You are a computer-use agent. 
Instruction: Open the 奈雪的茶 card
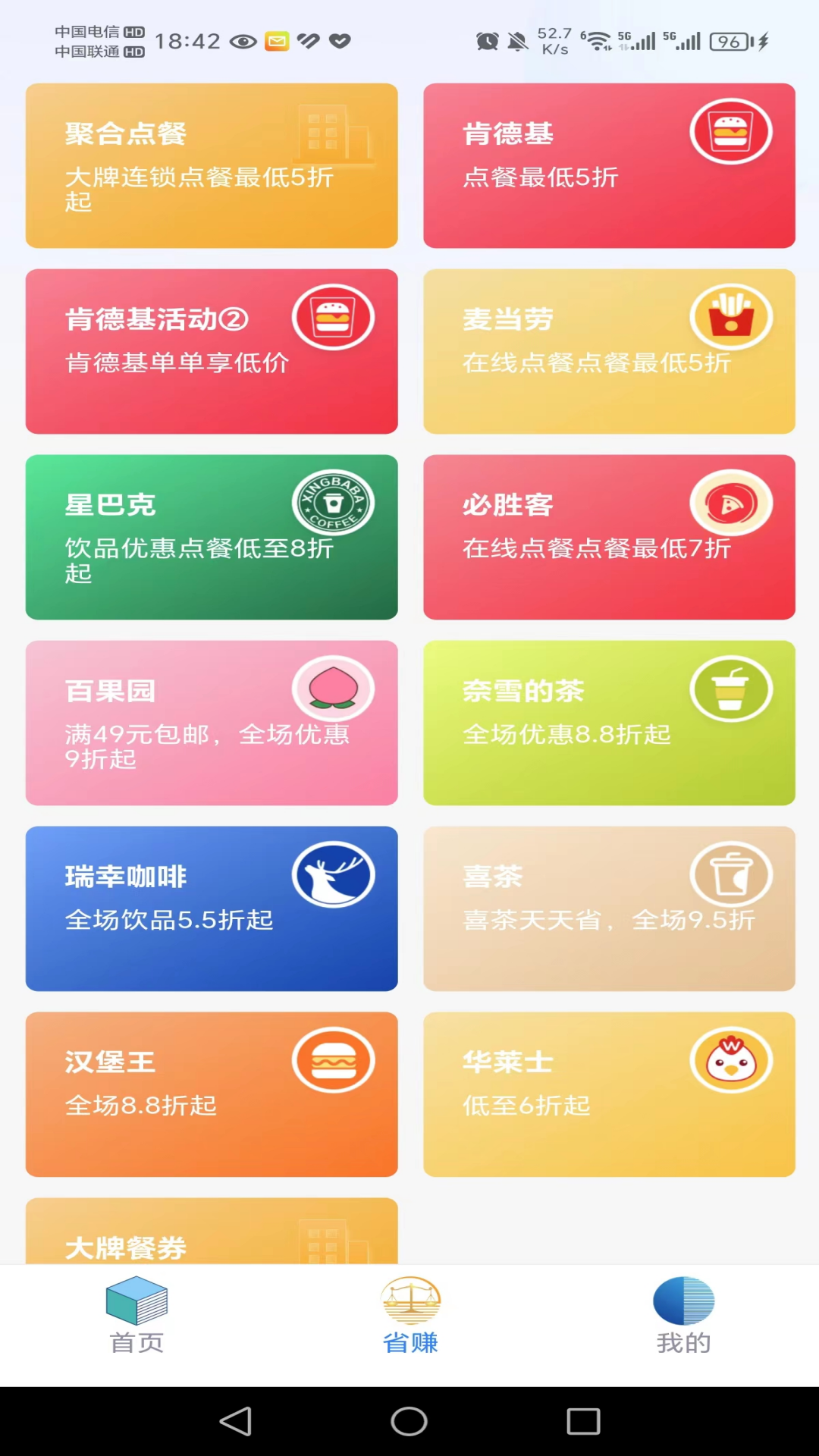609,723
